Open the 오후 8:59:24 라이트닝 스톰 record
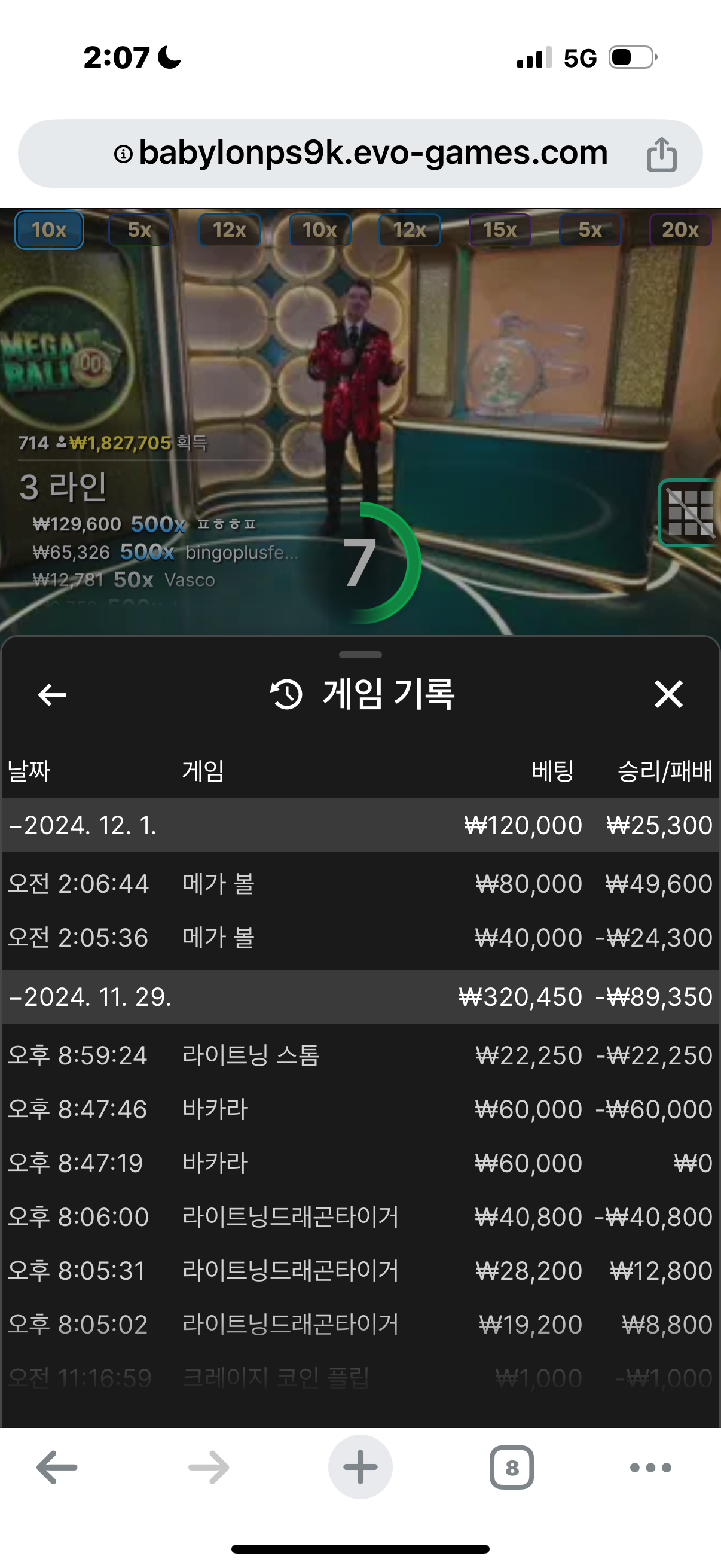The image size is (721, 1568). [x=359, y=1055]
